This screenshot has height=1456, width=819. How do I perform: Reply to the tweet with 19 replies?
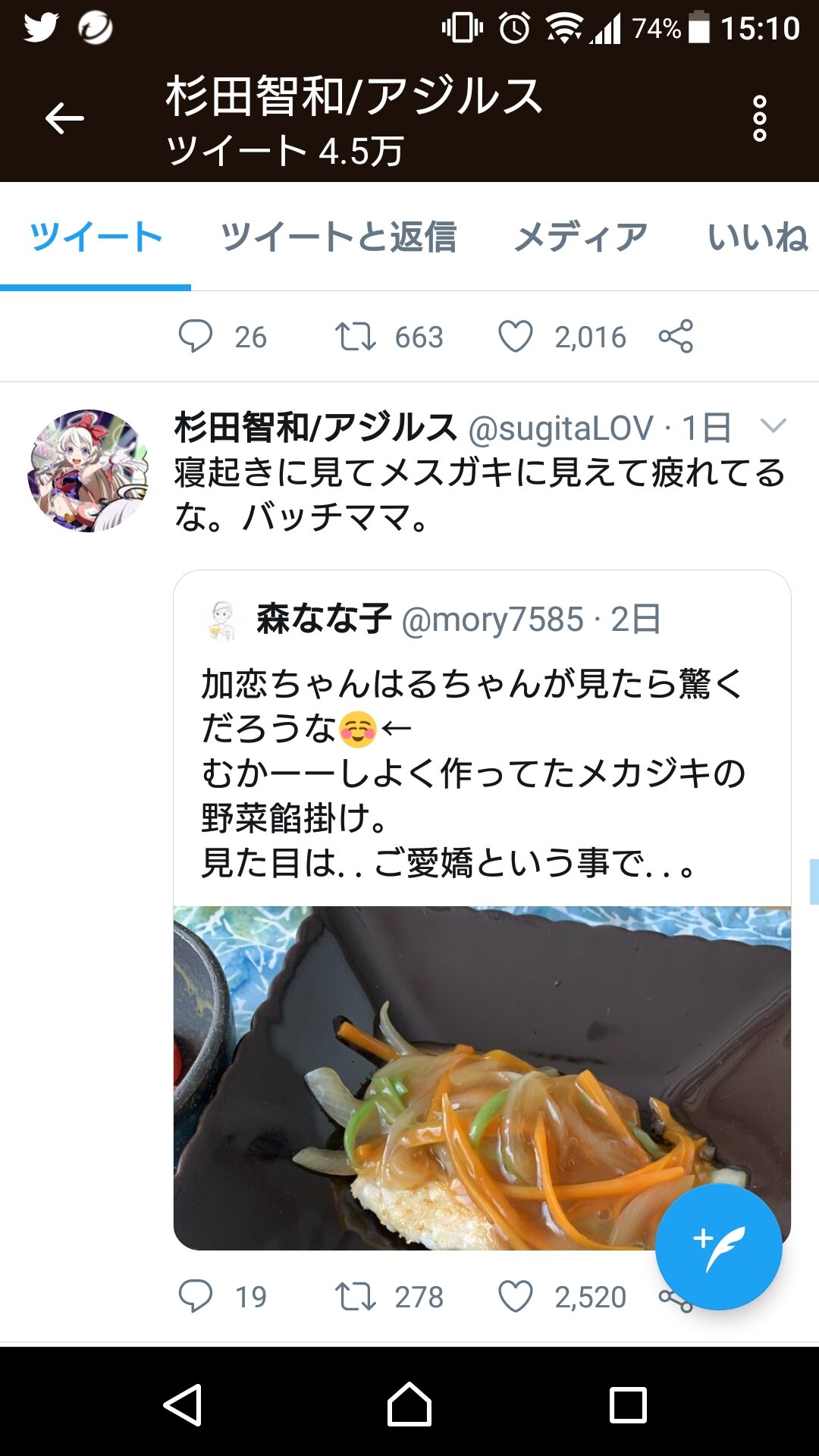pyautogui.click(x=196, y=1297)
